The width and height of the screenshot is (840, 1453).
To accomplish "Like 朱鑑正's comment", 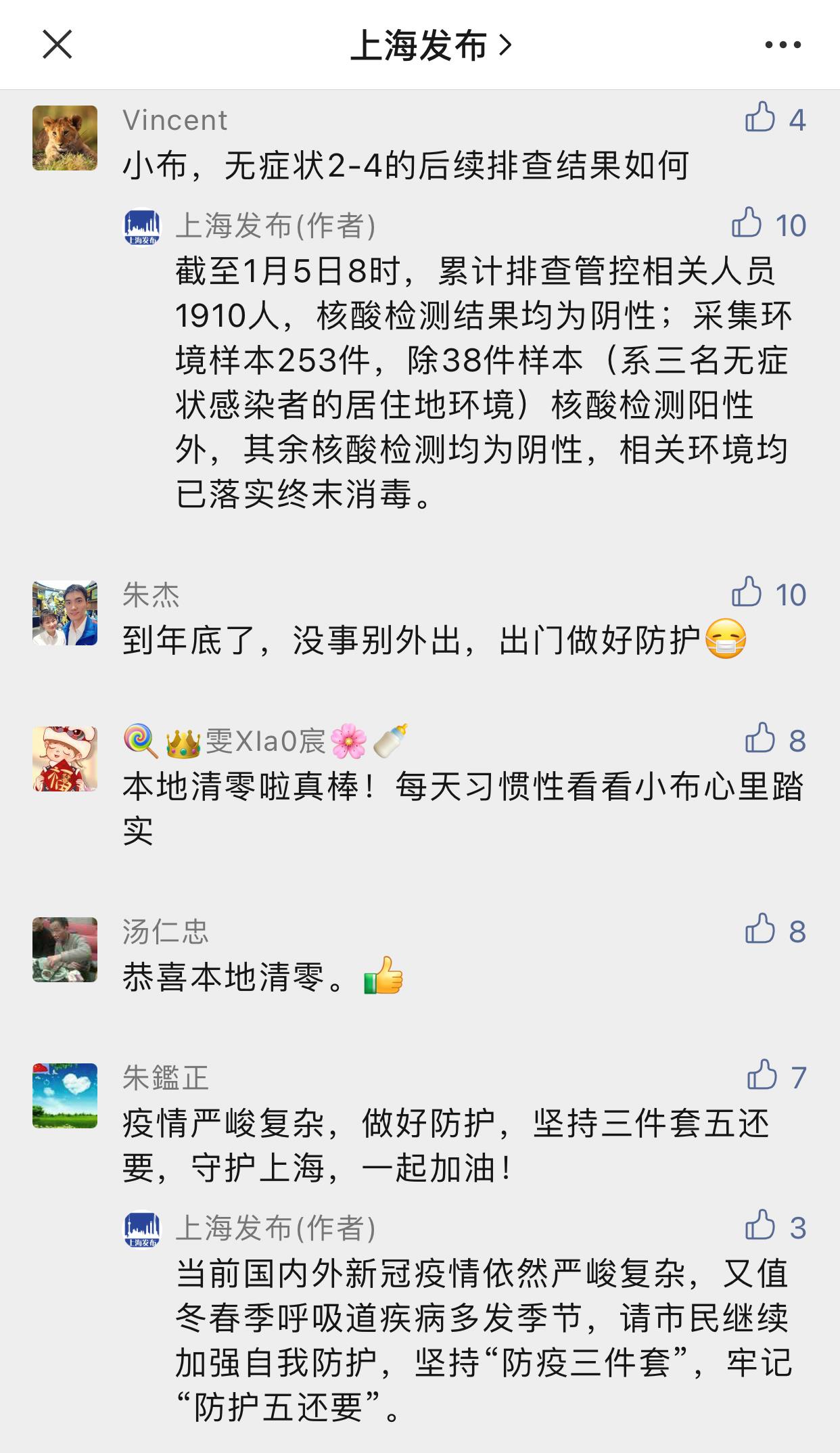I will click(x=762, y=1076).
